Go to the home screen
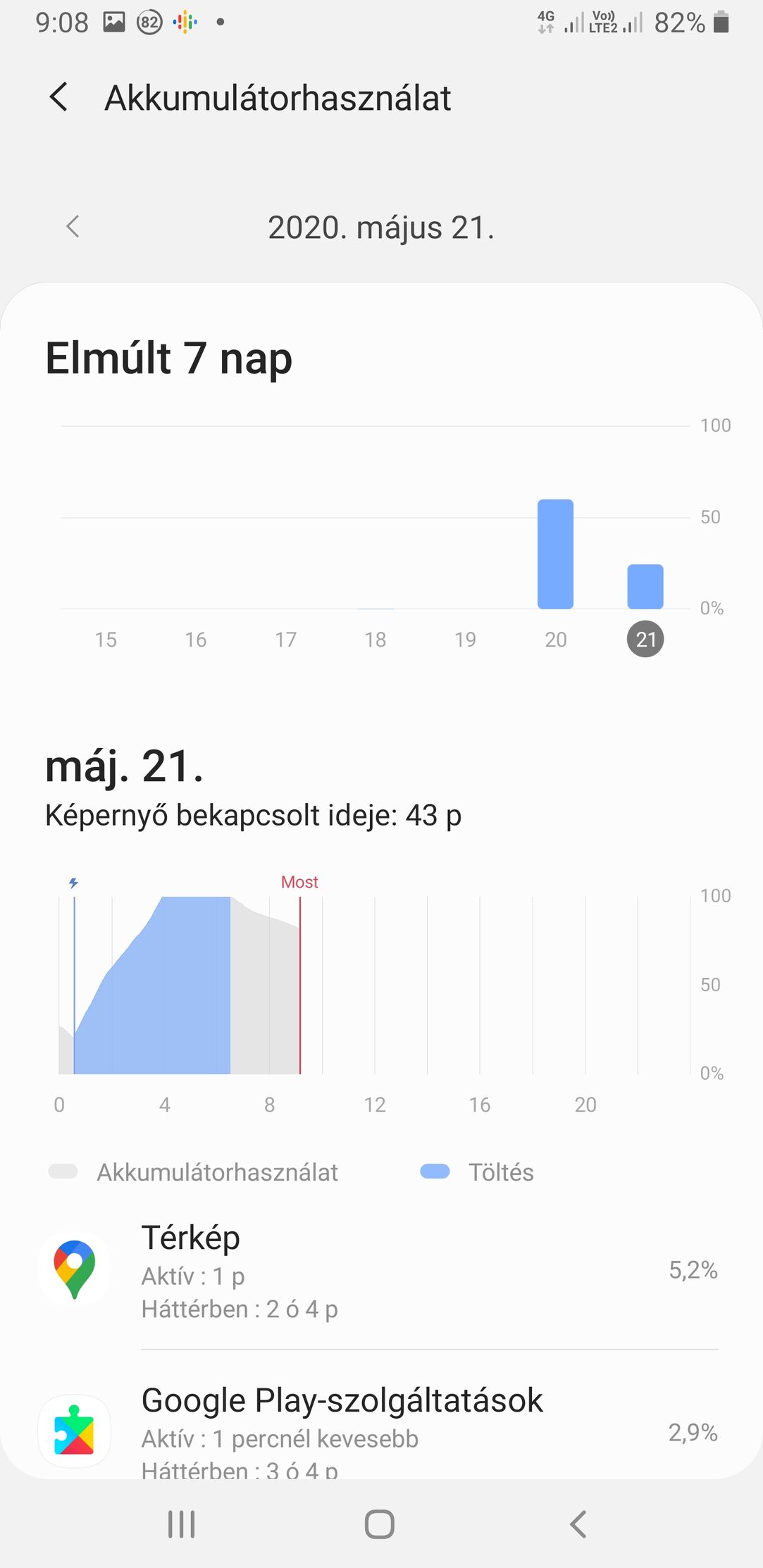 (380, 1524)
